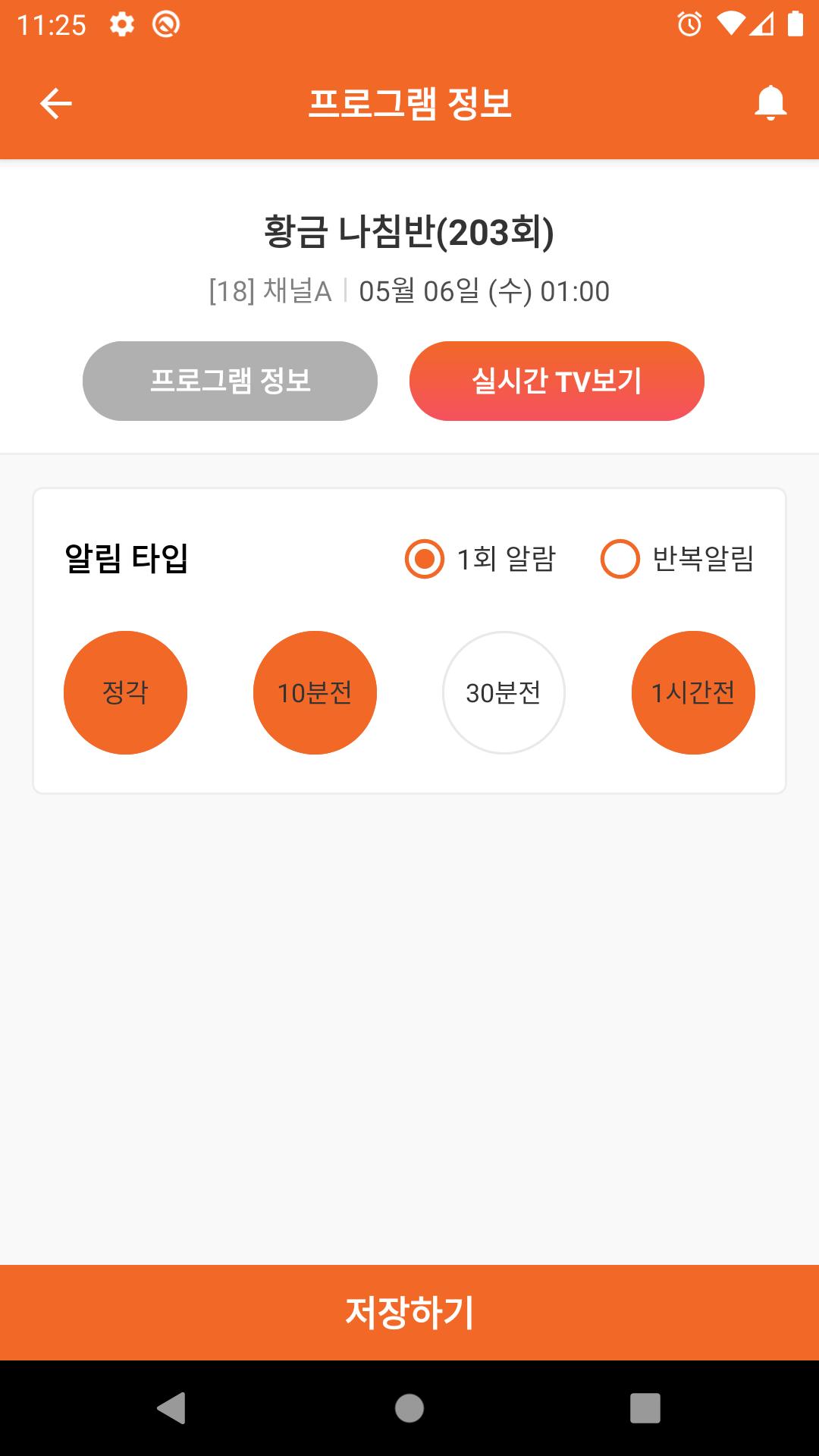Screen dimensions: 819x1456
Task: Enable the 30분전 alarm time
Action: coord(504,692)
